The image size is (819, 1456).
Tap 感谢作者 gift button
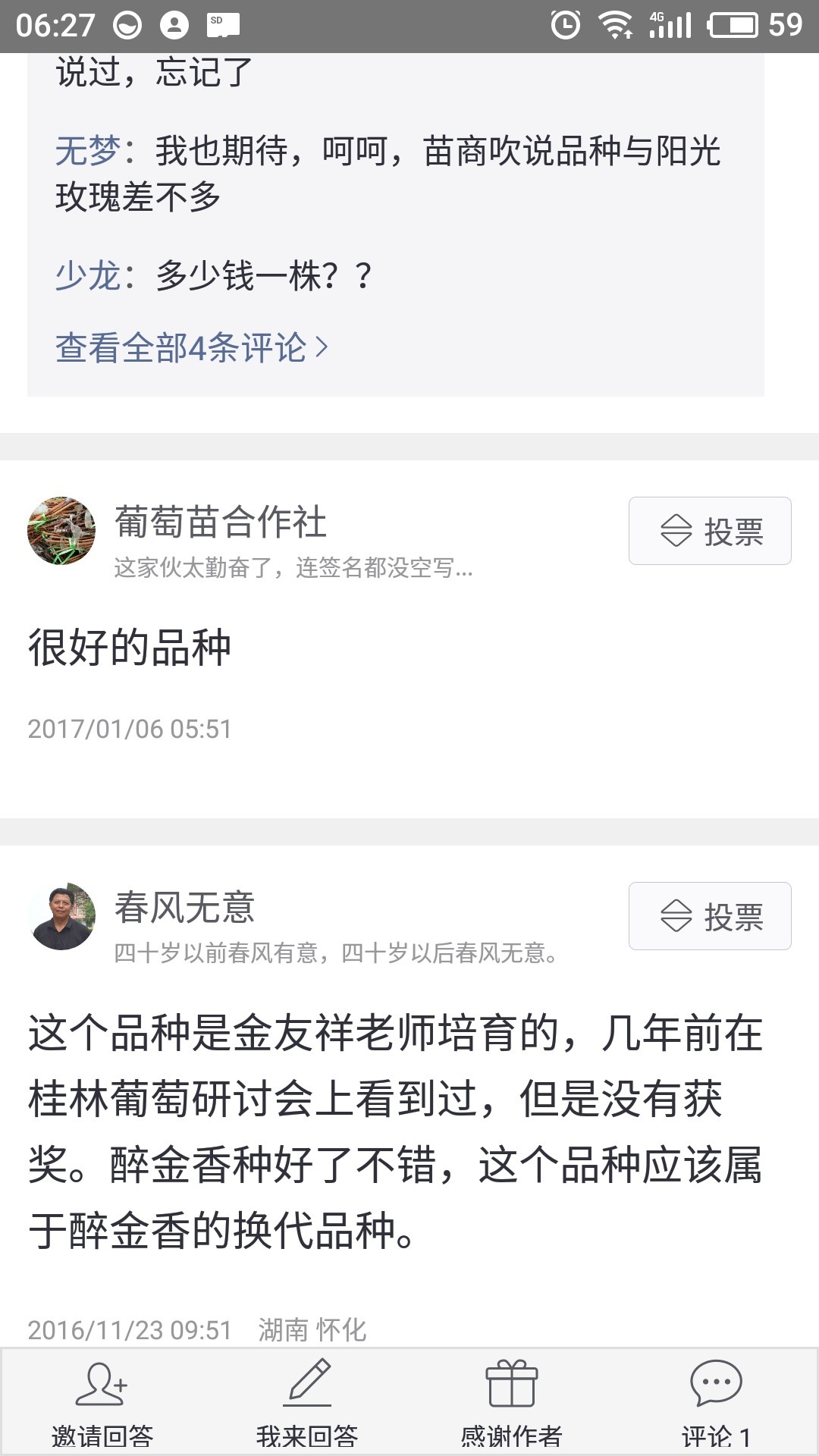512,1403
